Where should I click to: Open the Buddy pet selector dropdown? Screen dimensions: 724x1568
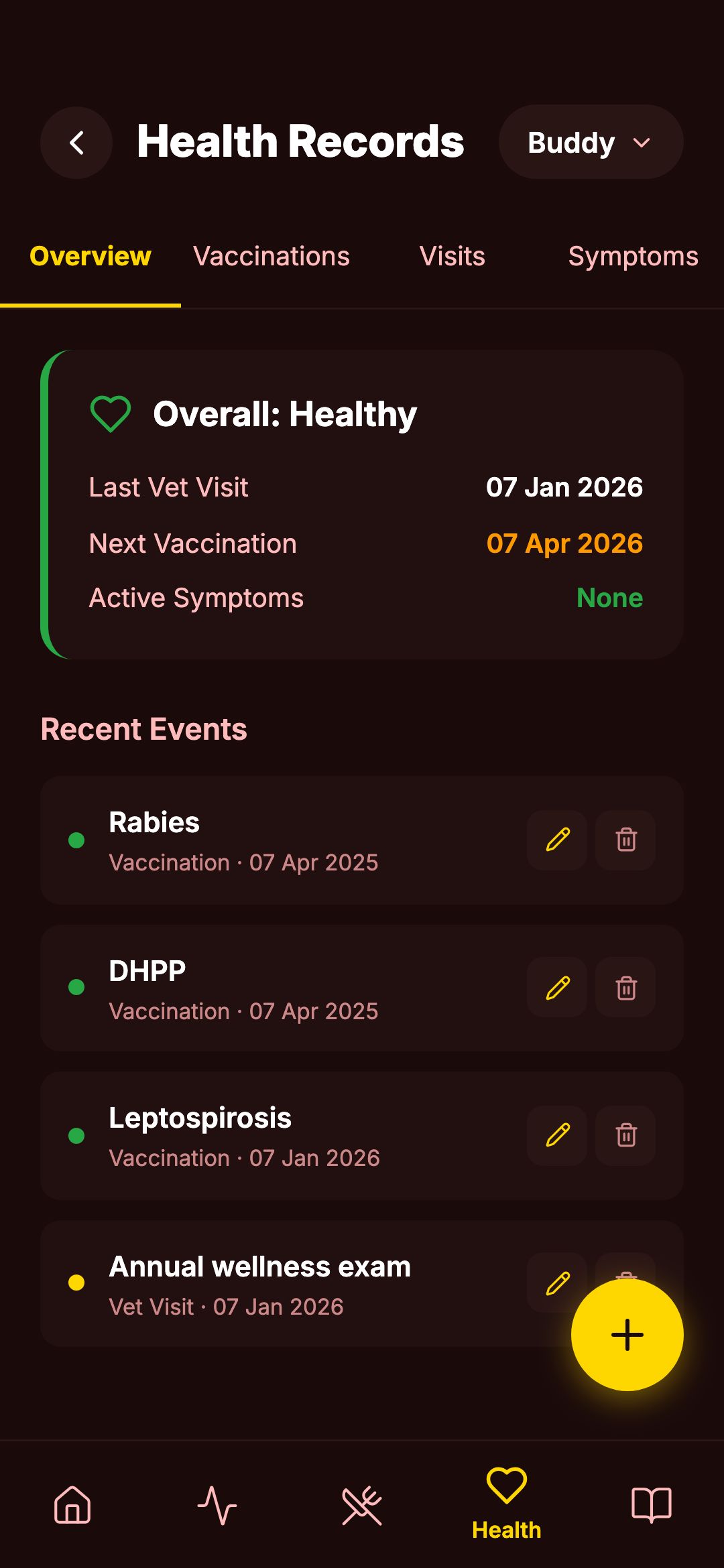coord(591,141)
